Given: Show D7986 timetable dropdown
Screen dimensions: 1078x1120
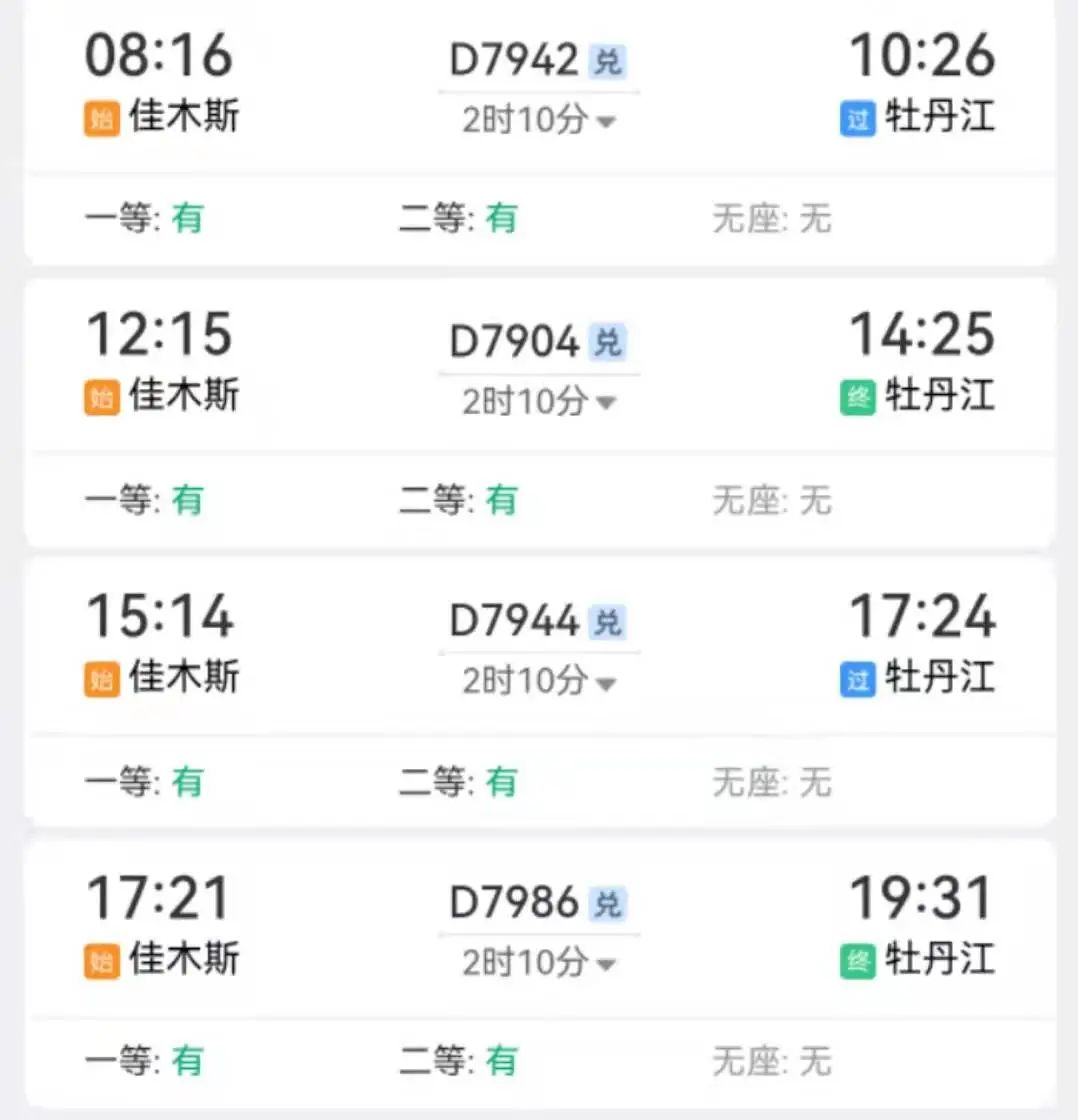Looking at the screenshot, I should (x=539, y=963).
